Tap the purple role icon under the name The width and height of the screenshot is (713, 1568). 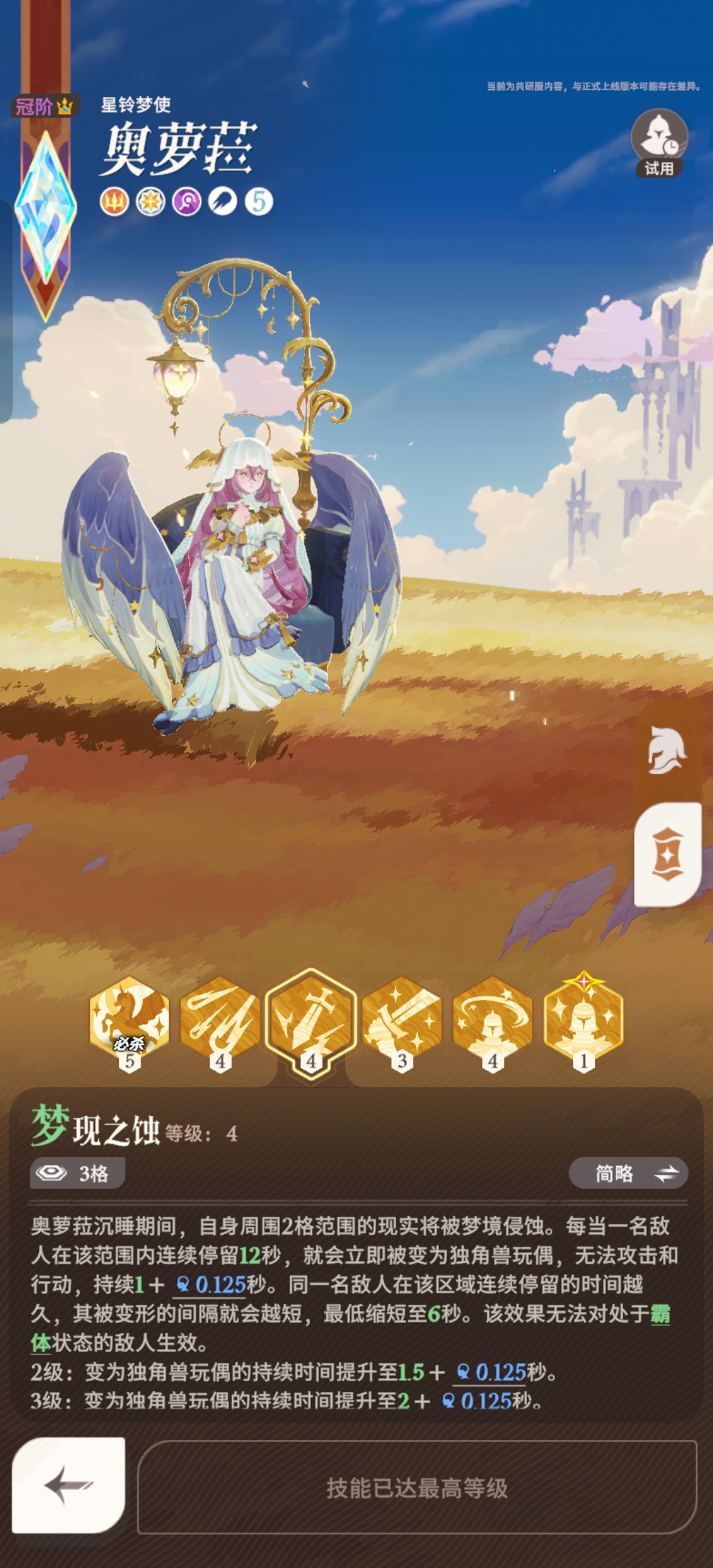(187, 201)
